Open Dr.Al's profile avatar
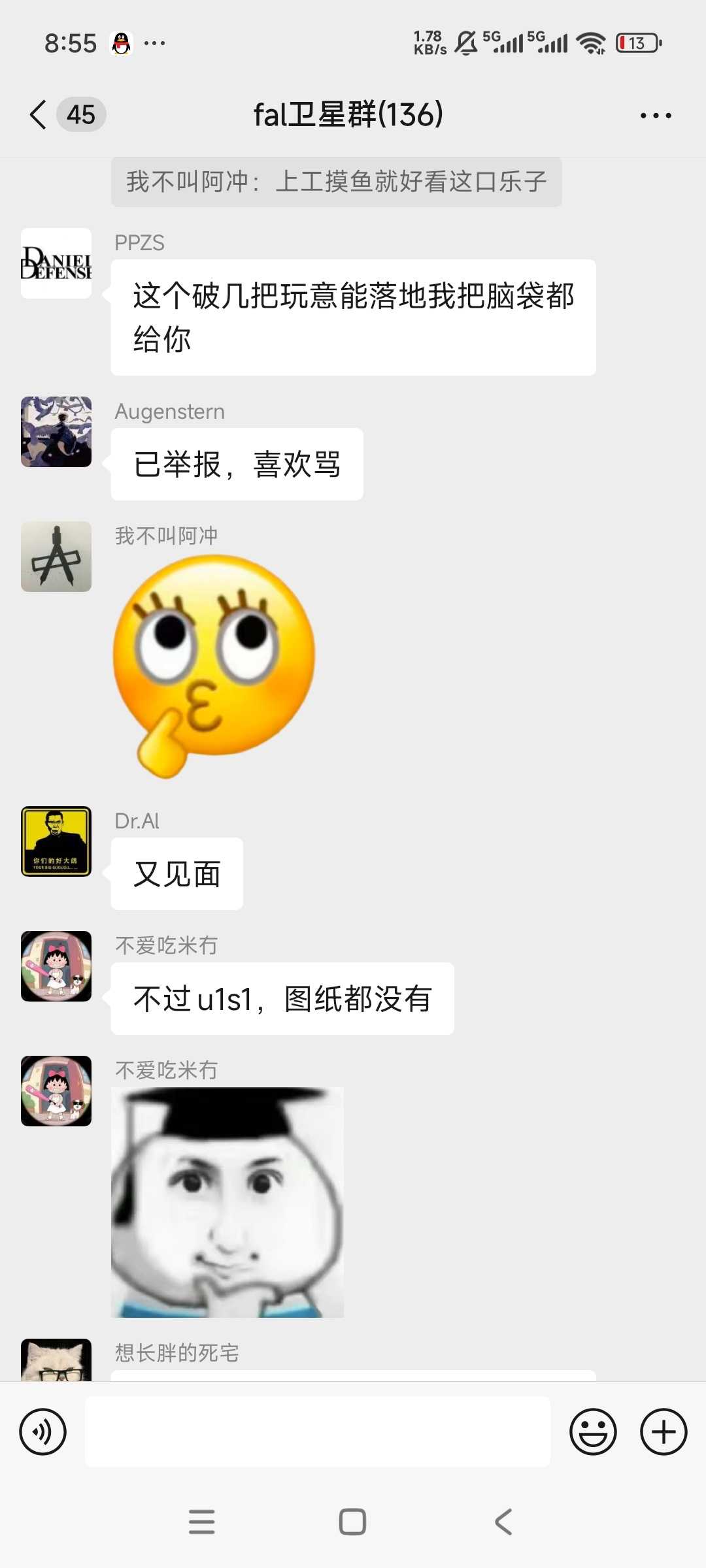The image size is (706, 1568). click(56, 841)
